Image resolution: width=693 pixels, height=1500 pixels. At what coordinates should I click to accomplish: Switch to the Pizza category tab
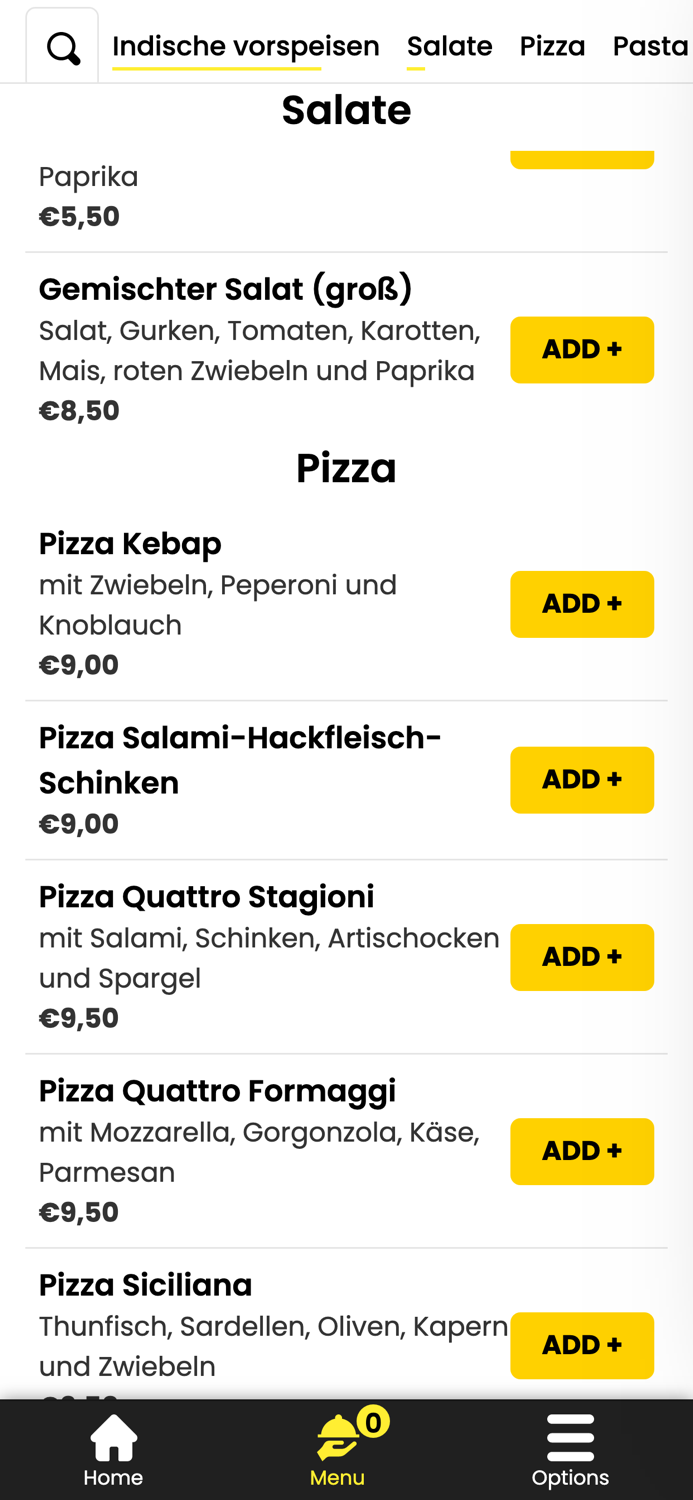pyautogui.click(x=552, y=46)
